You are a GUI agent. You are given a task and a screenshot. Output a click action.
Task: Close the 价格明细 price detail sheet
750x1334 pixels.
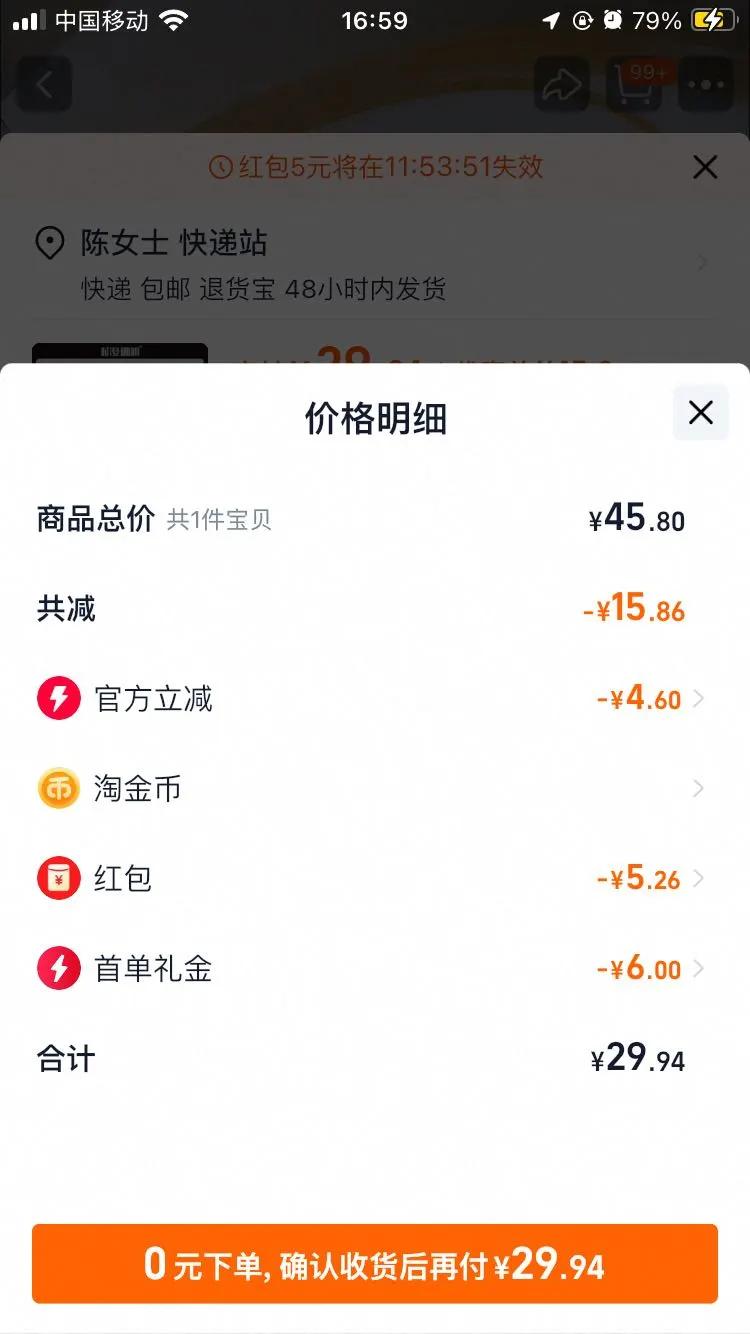(x=701, y=412)
